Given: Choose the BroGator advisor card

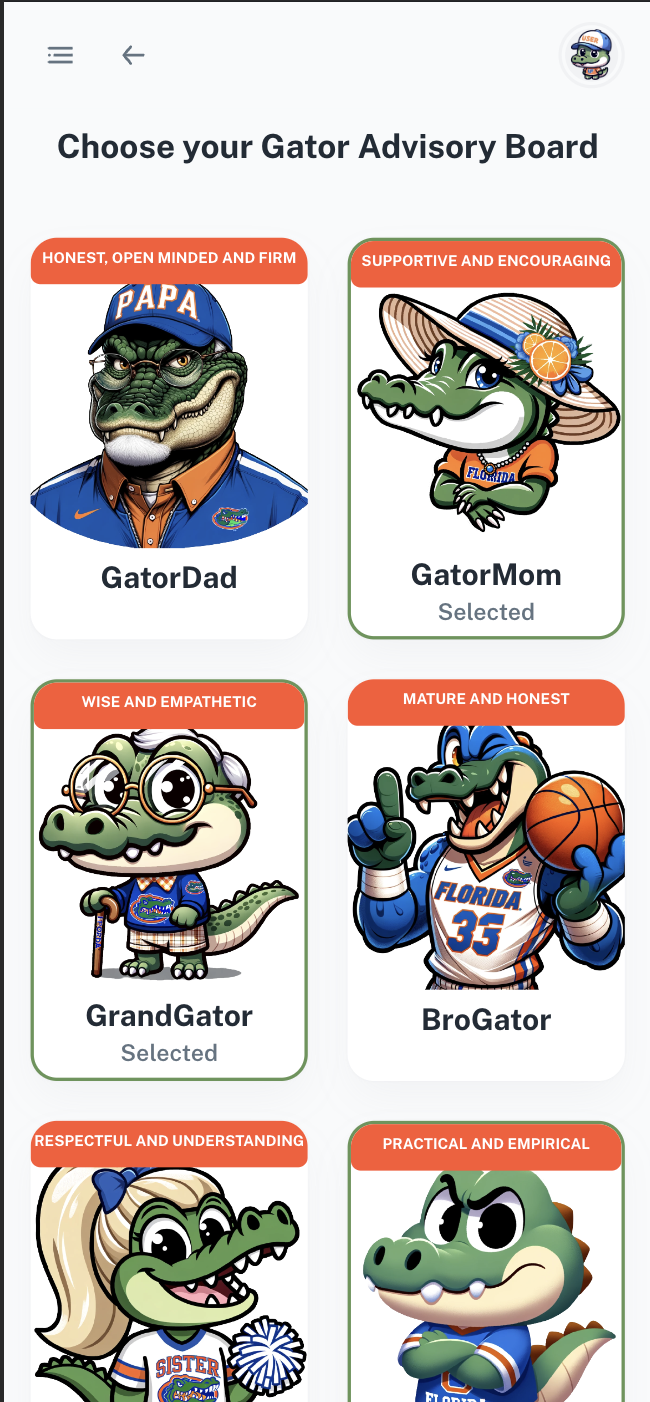Looking at the screenshot, I should coord(486,880).
